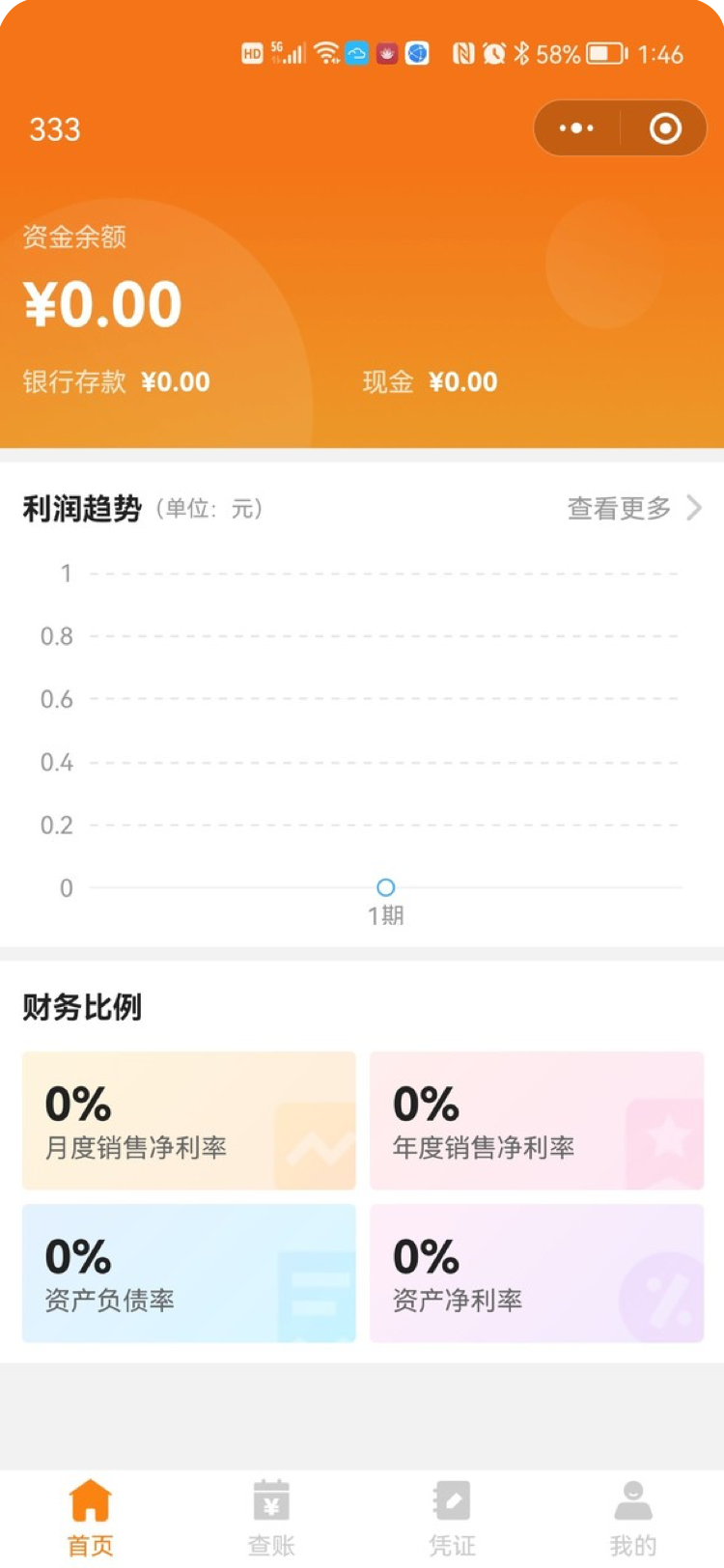Image resolution: width=724 pixels, height=1568 pixels.
Task: Open the 首页 home tab icon
Action: click(90, 1498)
